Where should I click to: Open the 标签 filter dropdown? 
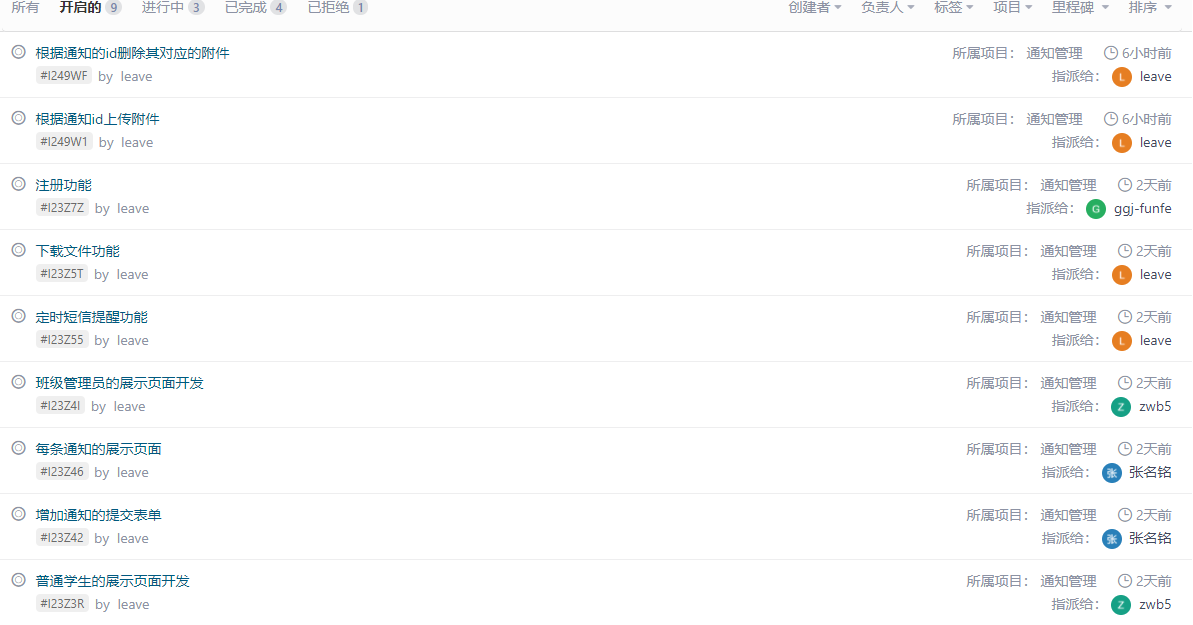click(x=953, y=7)
